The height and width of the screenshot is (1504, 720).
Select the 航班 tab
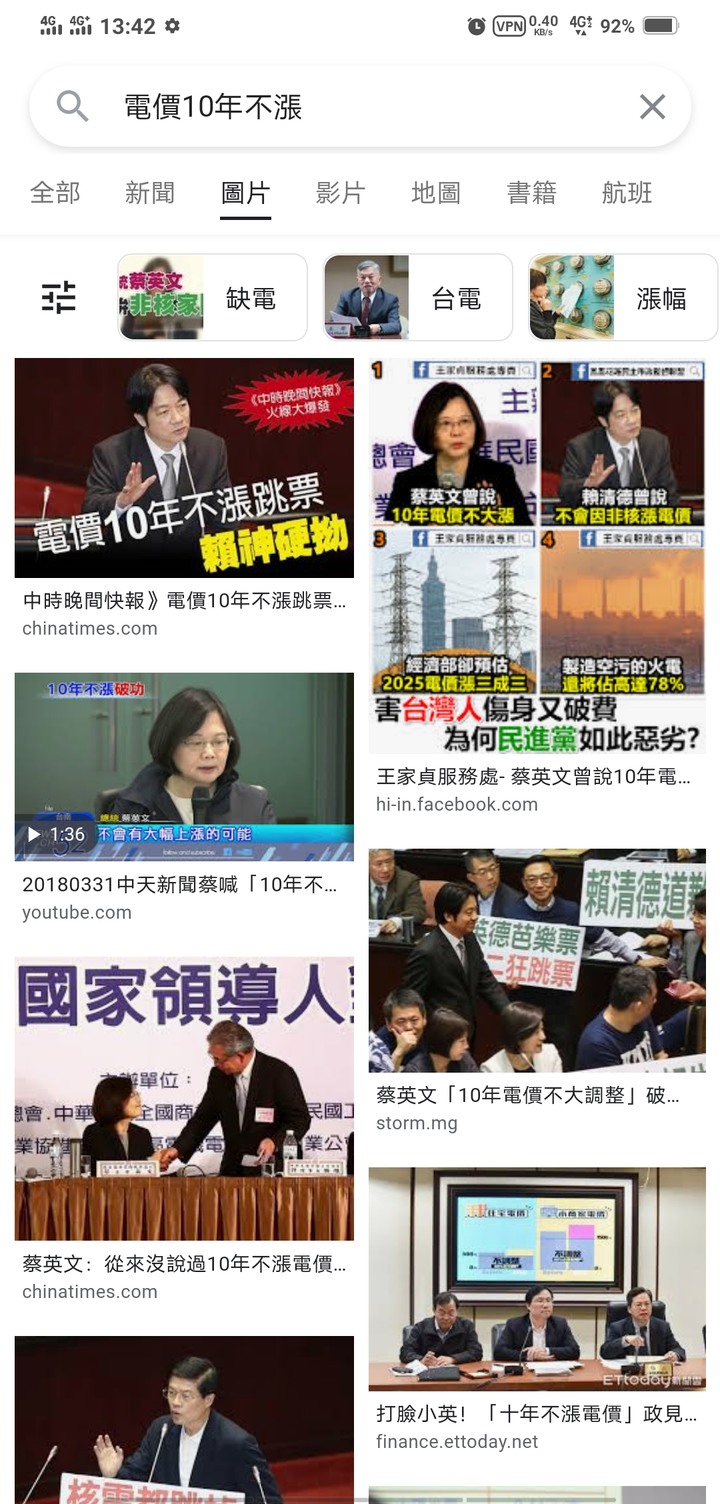(627, 193)
